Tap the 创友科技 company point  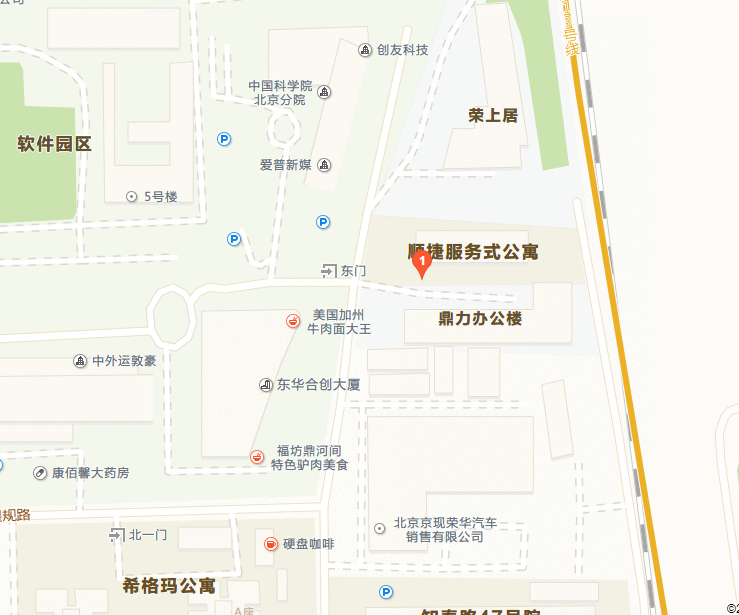366,50
